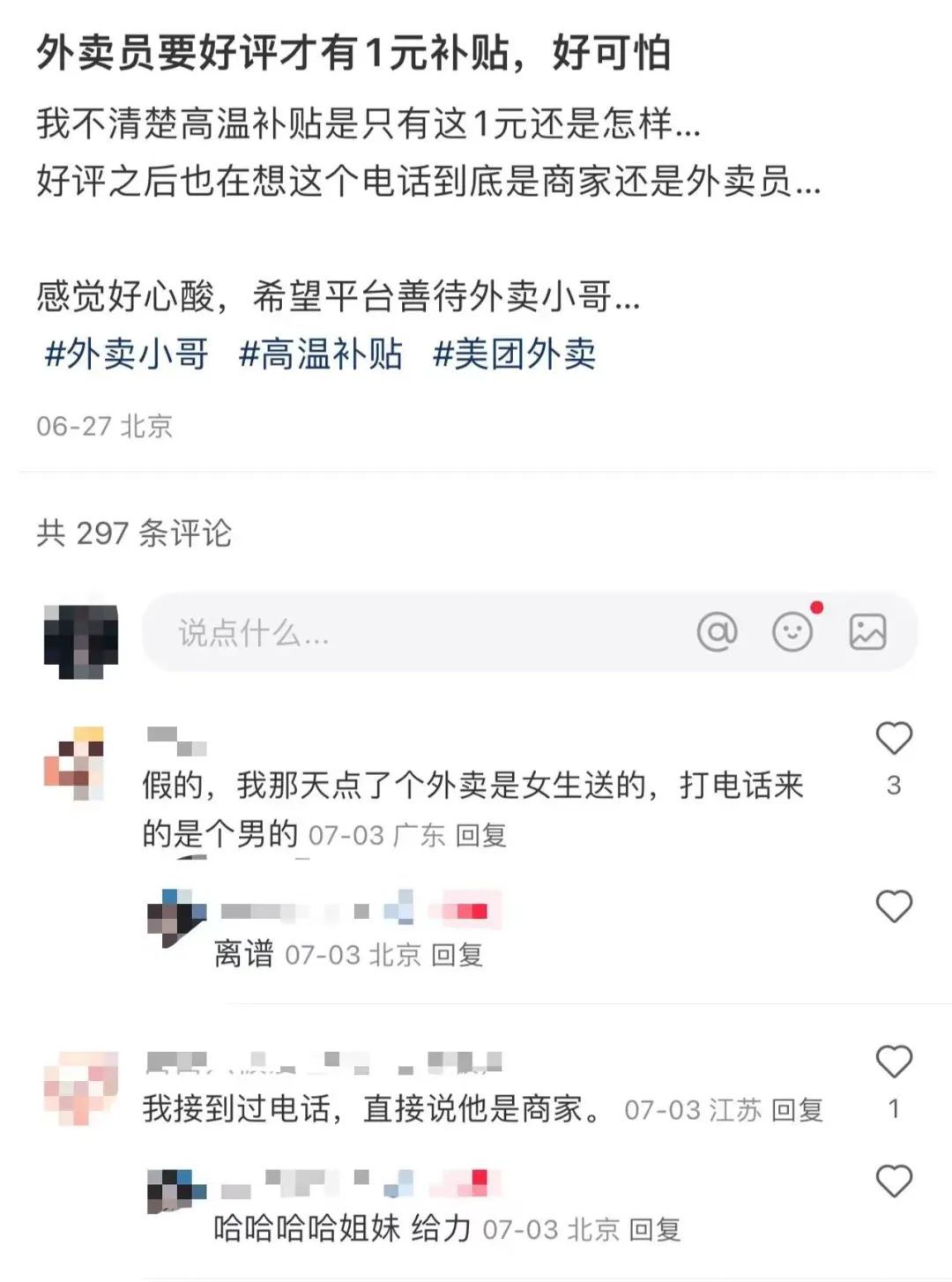The image size is (952, 1282).
Task: Attach a picture using the image icon
Action: [x=866, y=631]
